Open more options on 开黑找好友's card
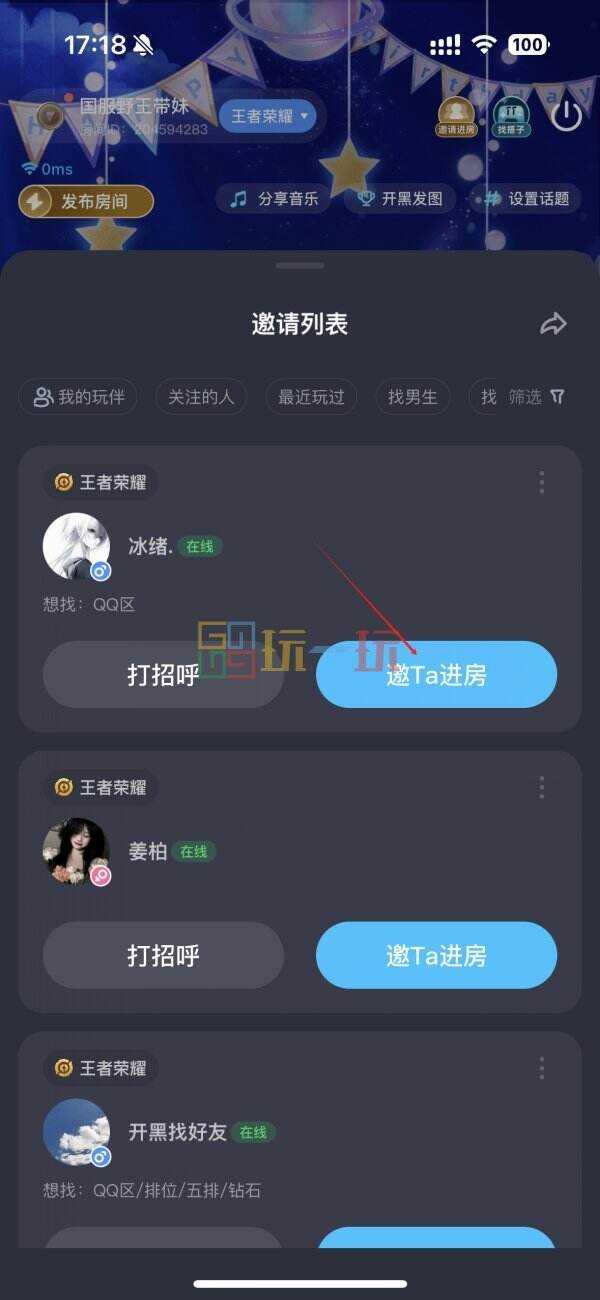Image resolution: width=600 pixels, height=1300 pixels. click(x=541, y=1068)
